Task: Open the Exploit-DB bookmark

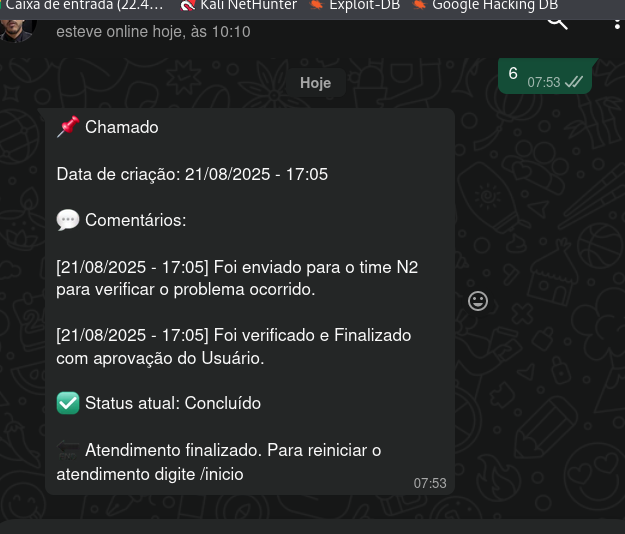Action: 357,5
